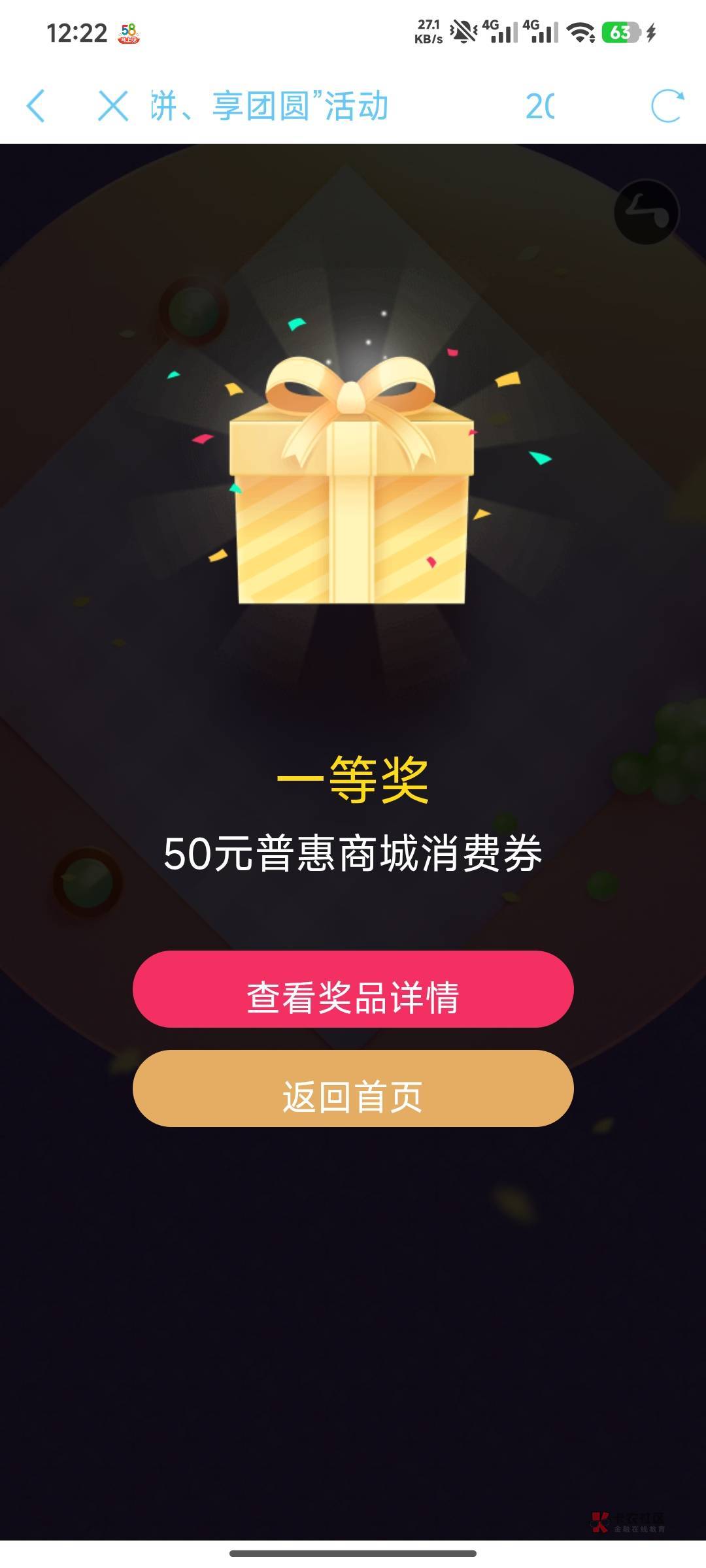The image size is (706, 1568).
Task: Tap the dark round return icon
Action: pos(647,212)
